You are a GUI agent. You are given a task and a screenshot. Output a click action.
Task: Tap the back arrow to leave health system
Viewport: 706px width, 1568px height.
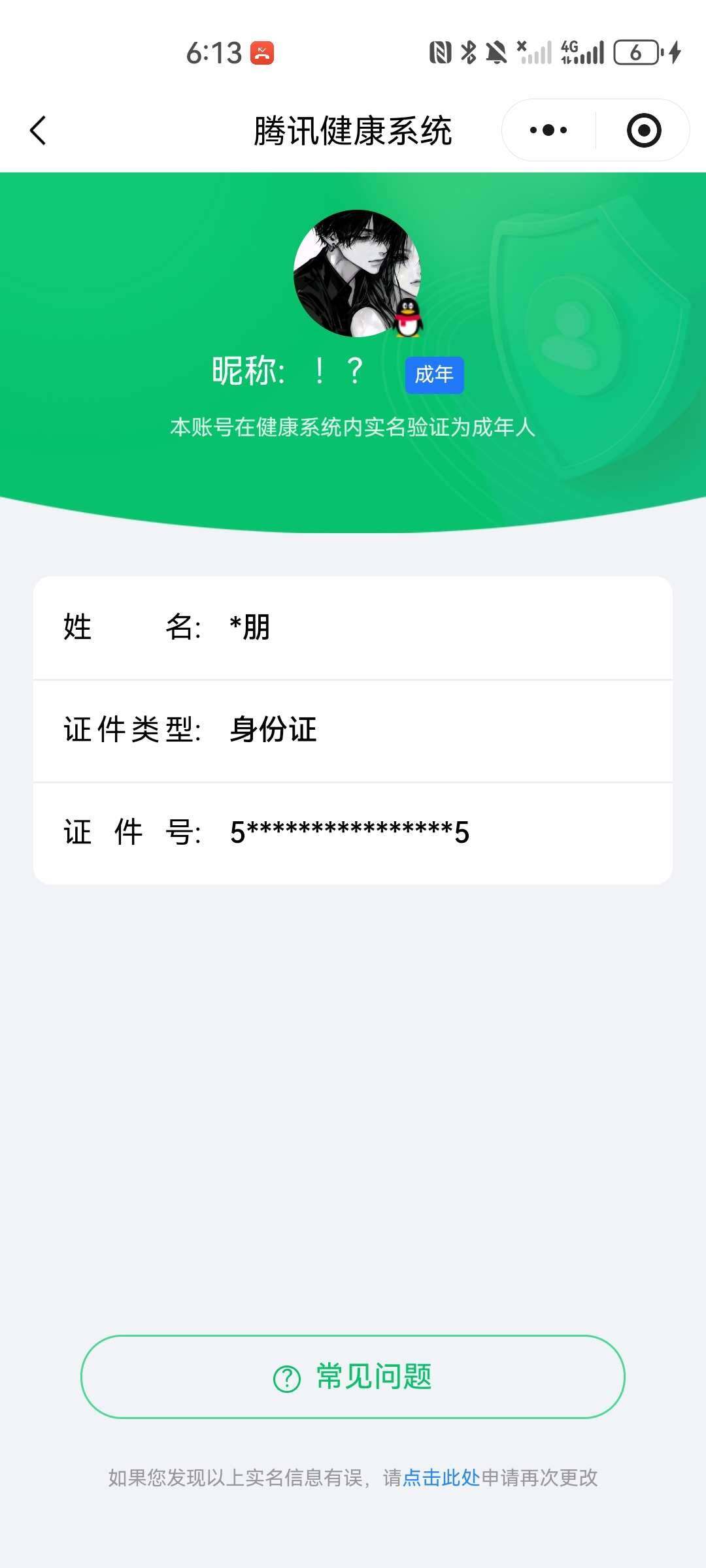point(37,130)
